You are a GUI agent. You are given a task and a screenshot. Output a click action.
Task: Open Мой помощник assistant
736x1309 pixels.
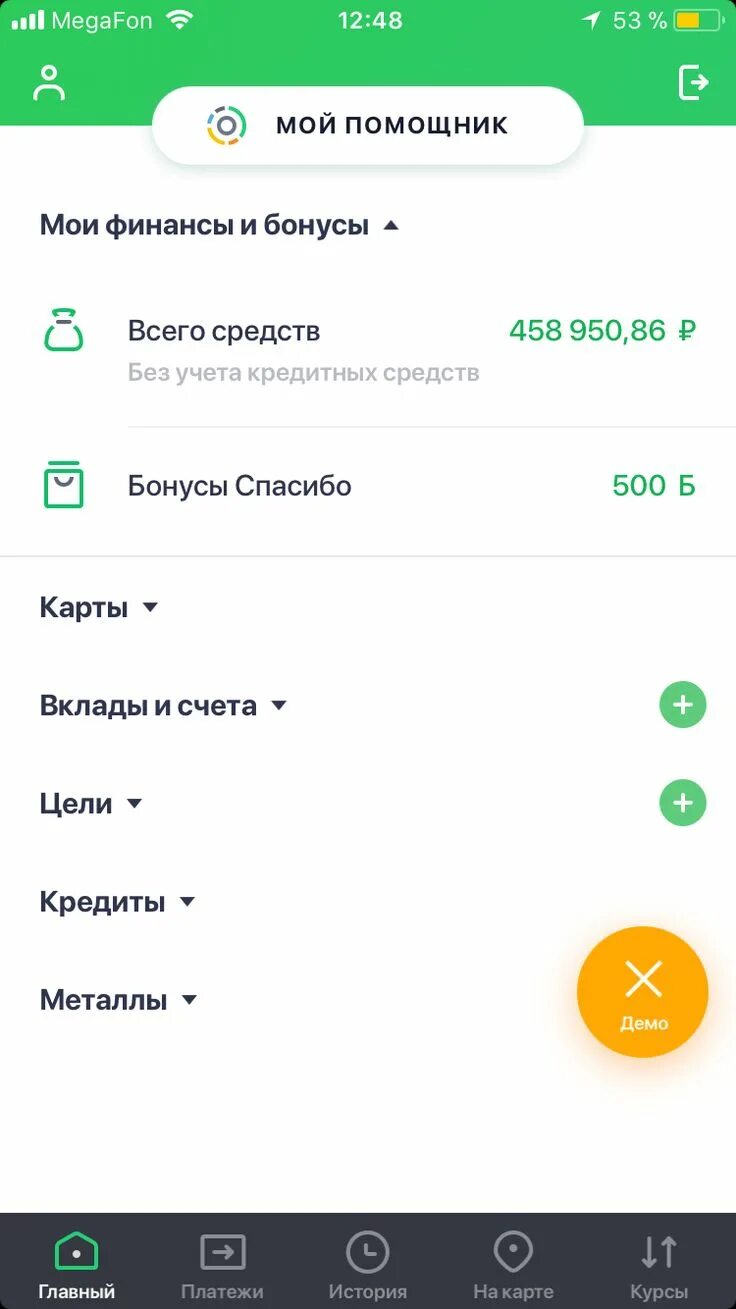pyautogui.click(x=367, y=125)
